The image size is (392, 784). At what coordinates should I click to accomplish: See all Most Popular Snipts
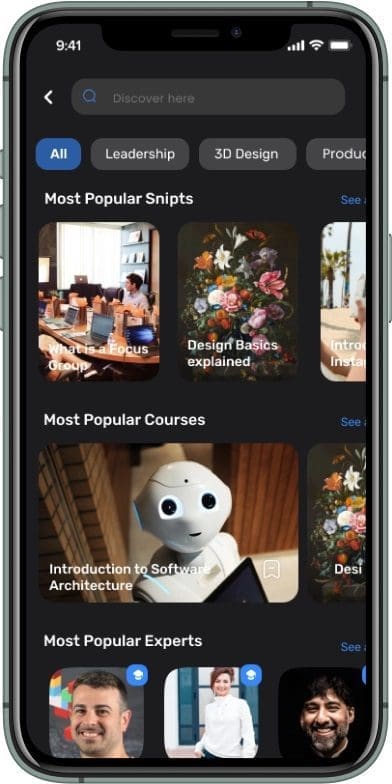click(352, 200)
